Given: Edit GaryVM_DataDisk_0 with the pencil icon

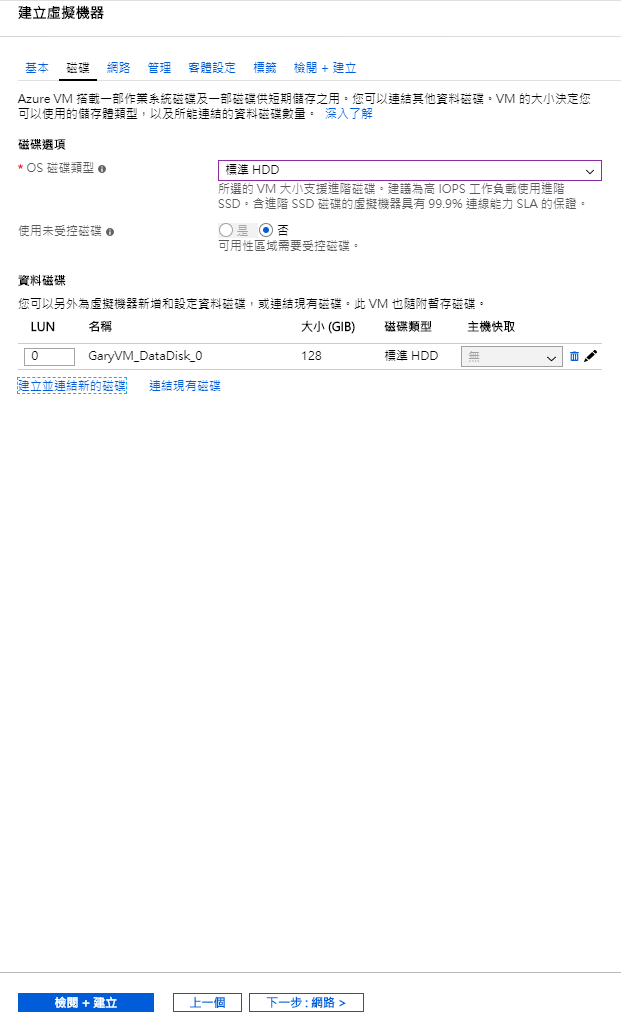Looking at the screenshot, I should [x=591, y=356].
